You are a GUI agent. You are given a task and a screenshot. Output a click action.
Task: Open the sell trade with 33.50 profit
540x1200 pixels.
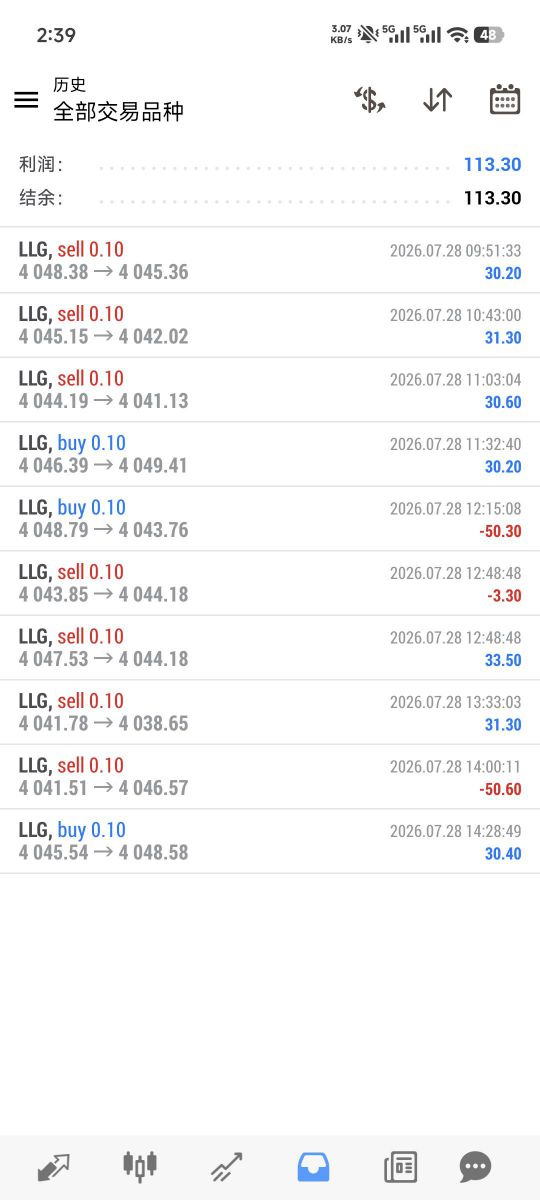tap(270, 647)
